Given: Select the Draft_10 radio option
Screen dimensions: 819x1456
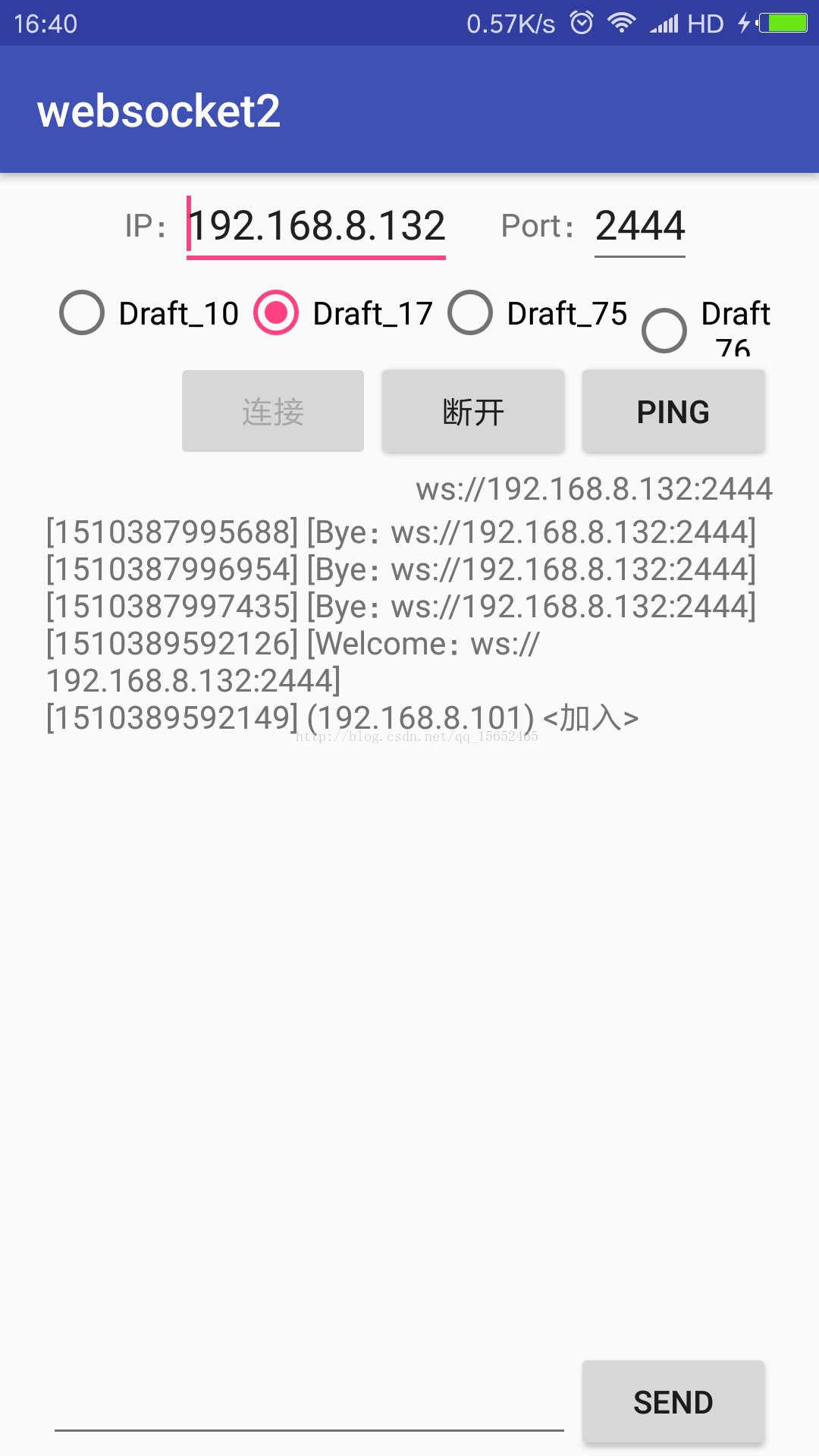Looking at the screenshot, I should [149, 312].
